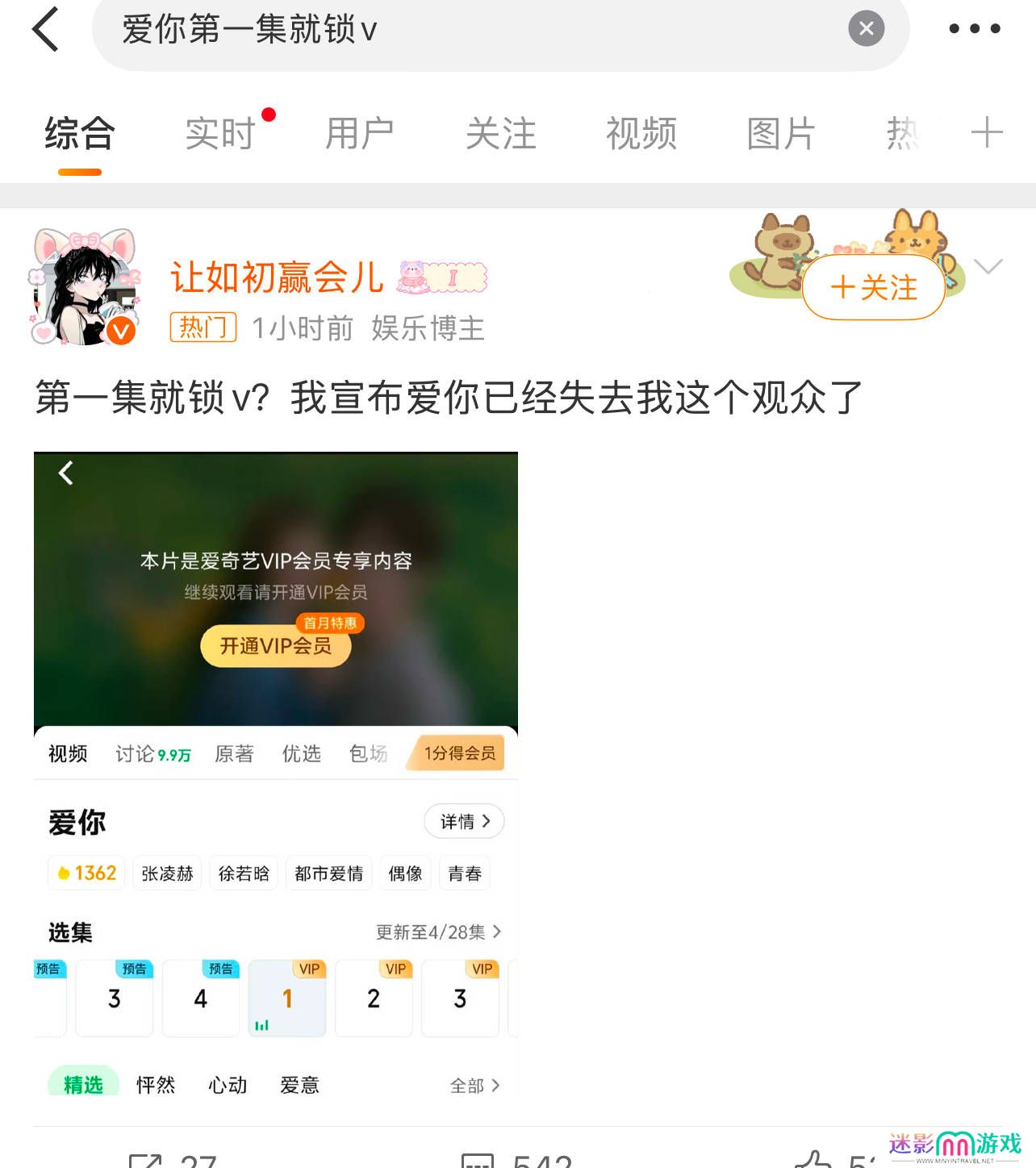1036x1168 pixels.
Task: Go back with the top-left arrow
Action: (46, 29)
